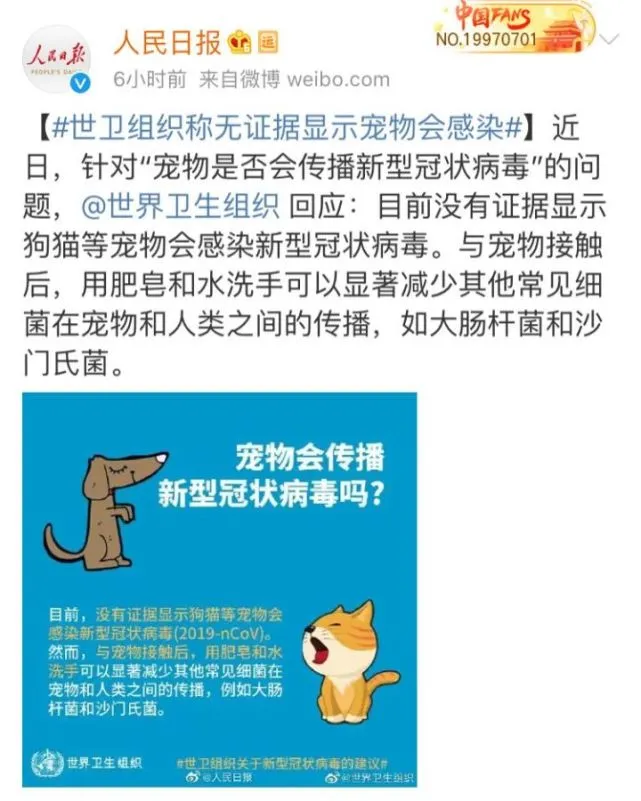The width and height of the screenshot is (641, 801).
Task: Open 人民日报's profile avatar
Action: [x=57, y=59]
